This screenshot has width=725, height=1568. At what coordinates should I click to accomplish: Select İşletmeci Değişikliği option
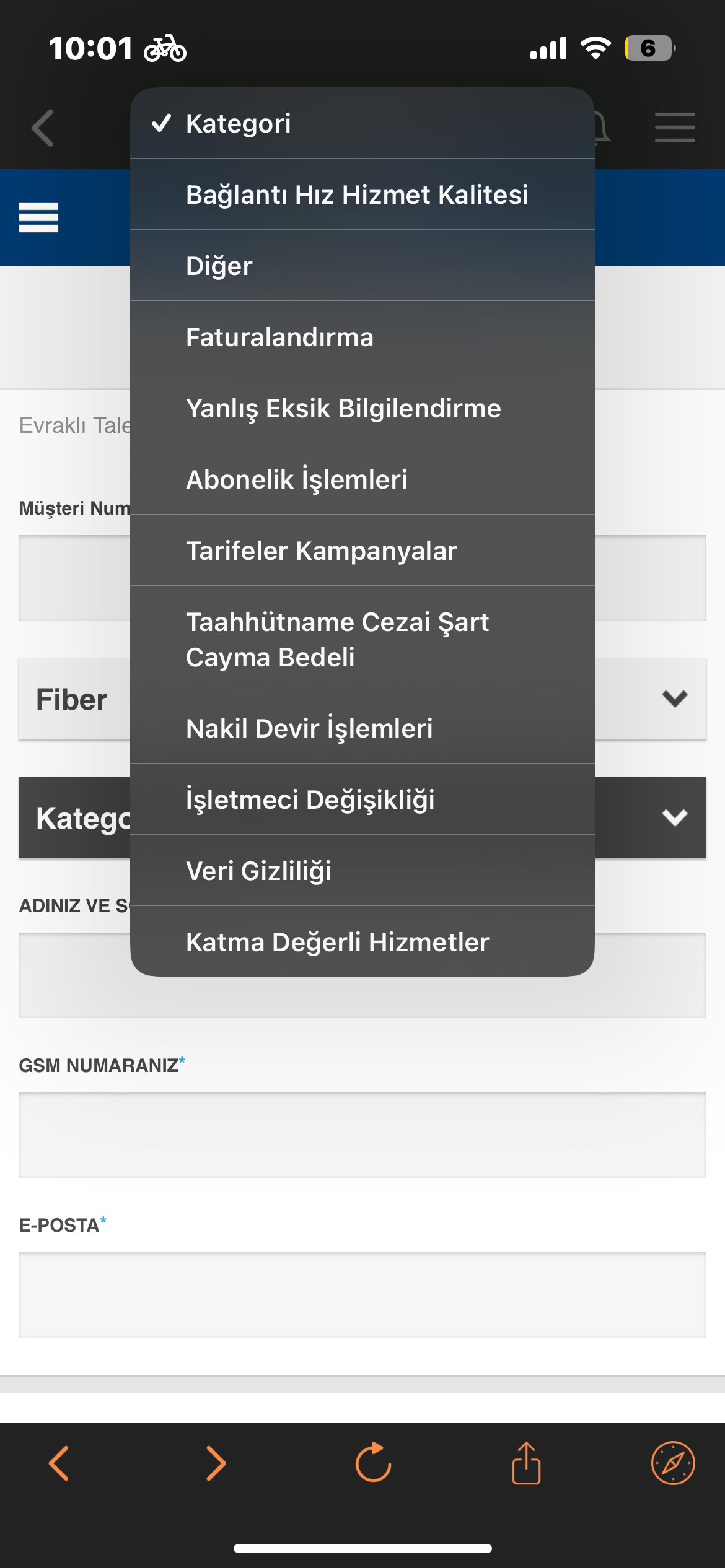(x=362, y=799)
